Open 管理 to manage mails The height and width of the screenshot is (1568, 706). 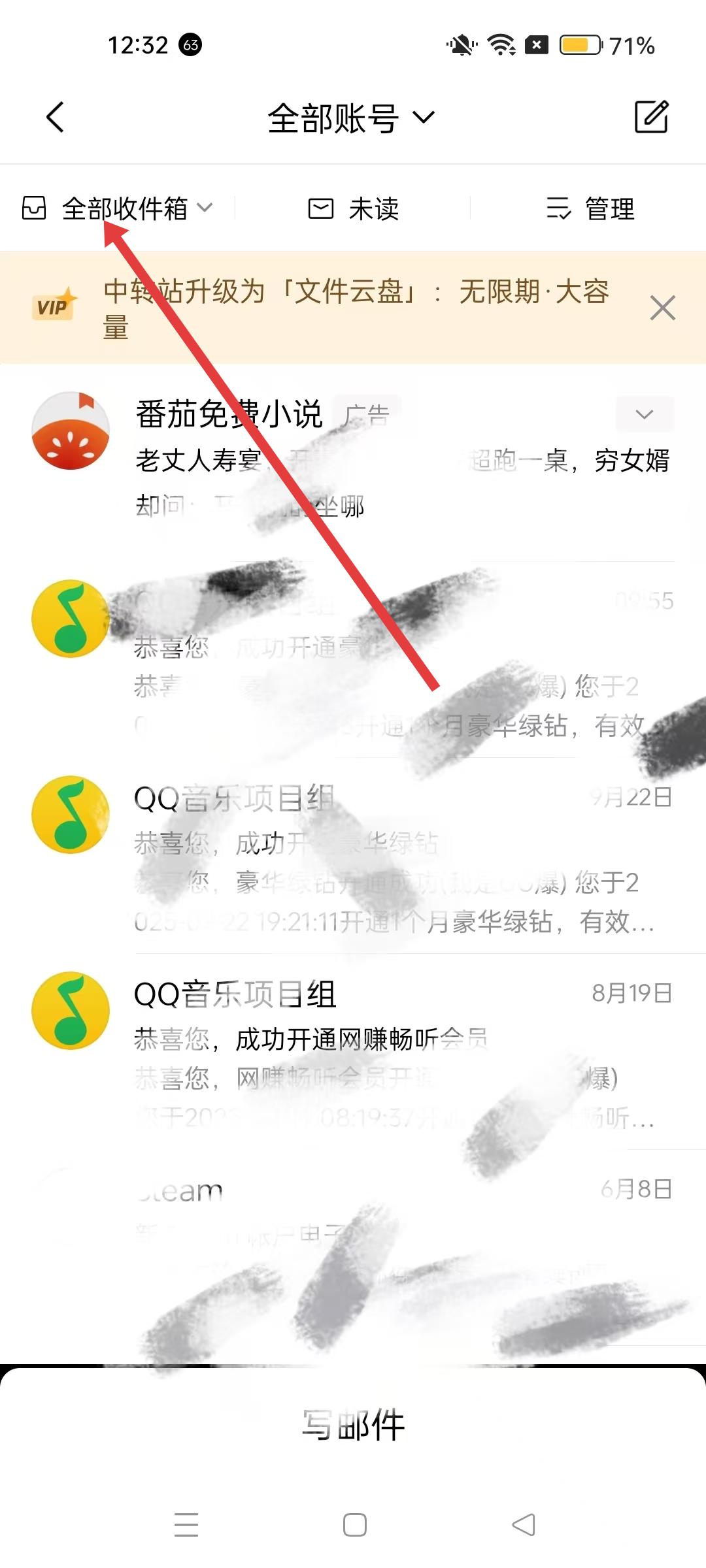590,209
